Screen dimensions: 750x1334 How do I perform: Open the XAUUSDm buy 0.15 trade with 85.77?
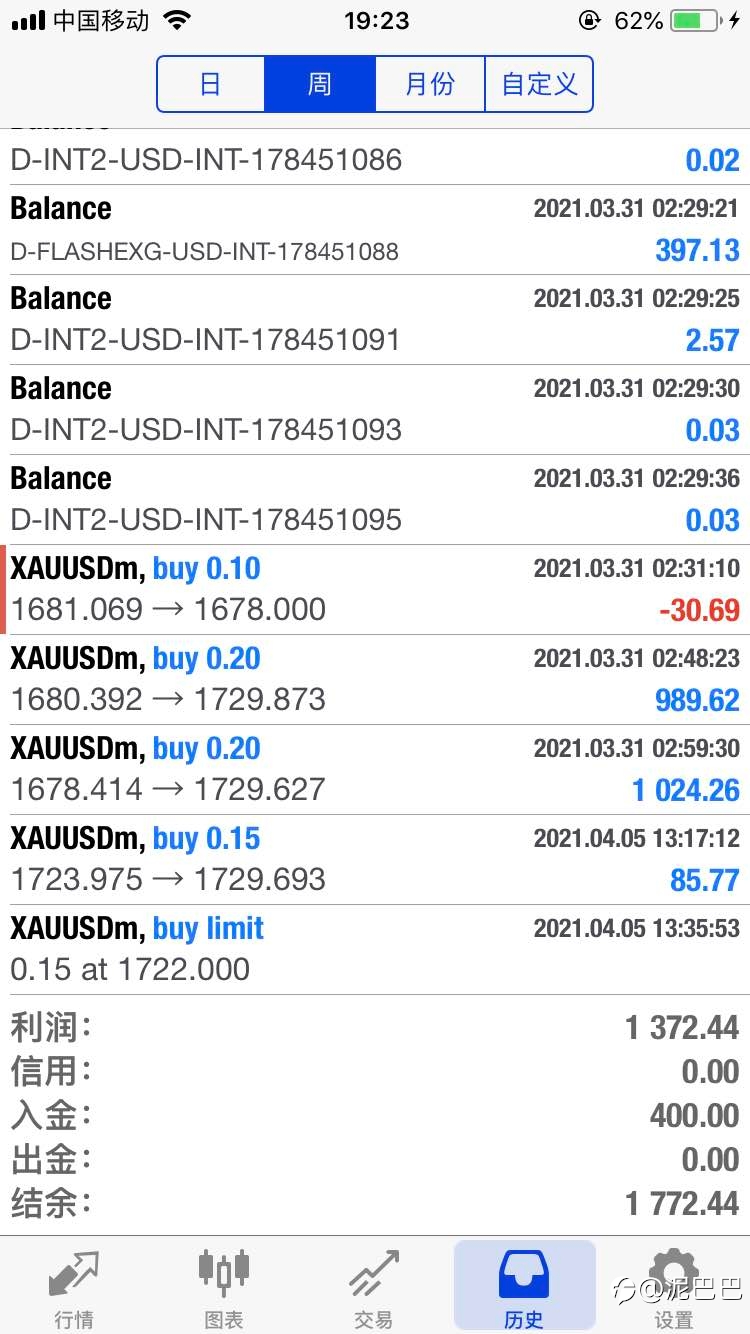click(x=375, y=859)
